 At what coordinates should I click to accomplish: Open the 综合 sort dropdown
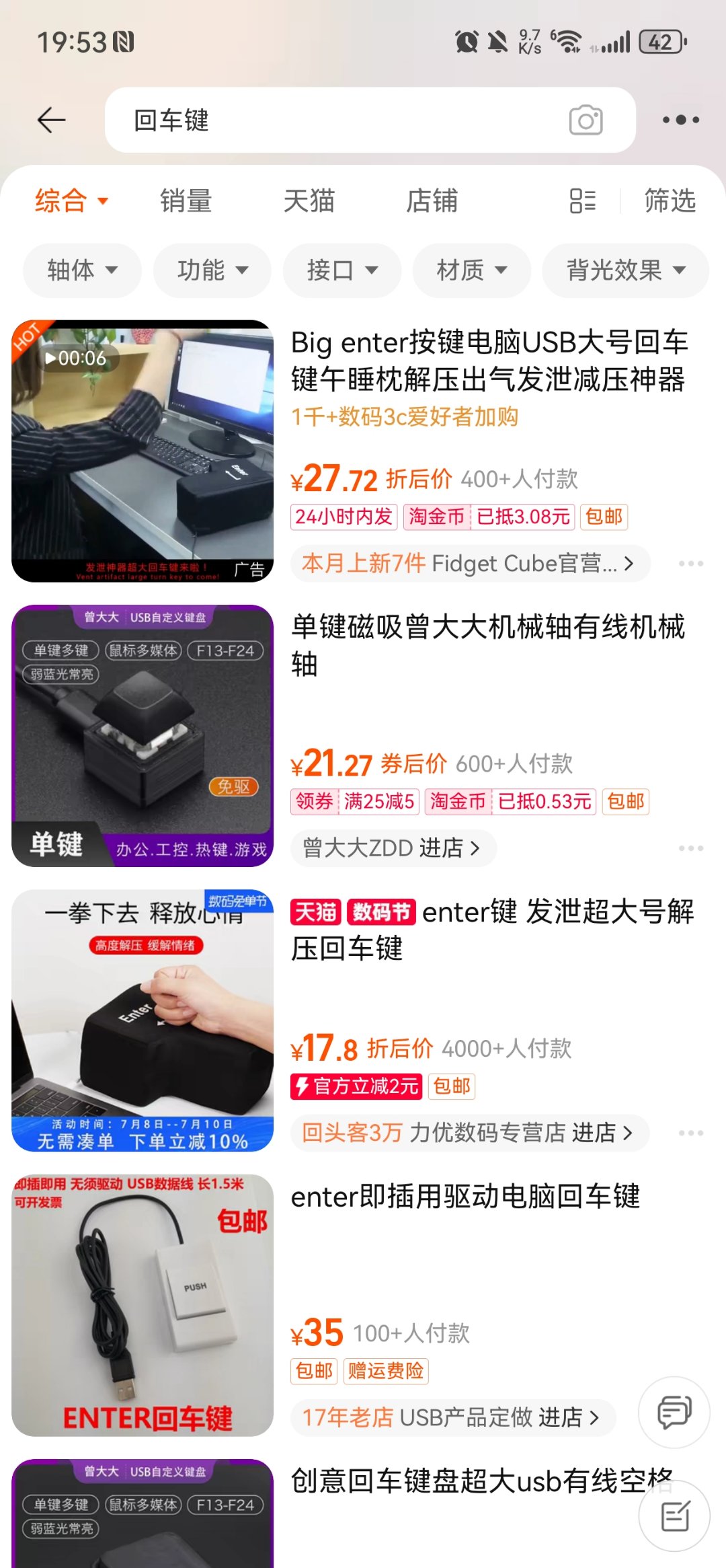click(71, 201)
